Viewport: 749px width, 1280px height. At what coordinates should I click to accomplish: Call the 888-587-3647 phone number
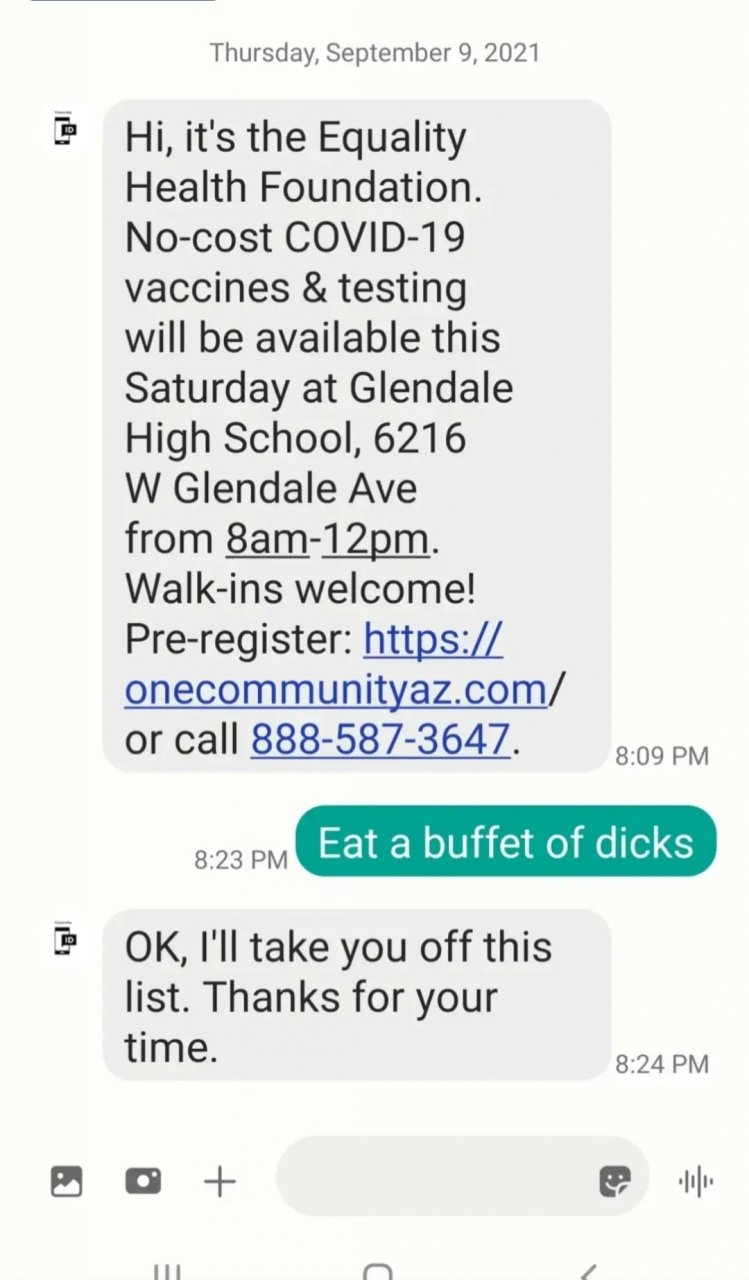pos(380,740)
